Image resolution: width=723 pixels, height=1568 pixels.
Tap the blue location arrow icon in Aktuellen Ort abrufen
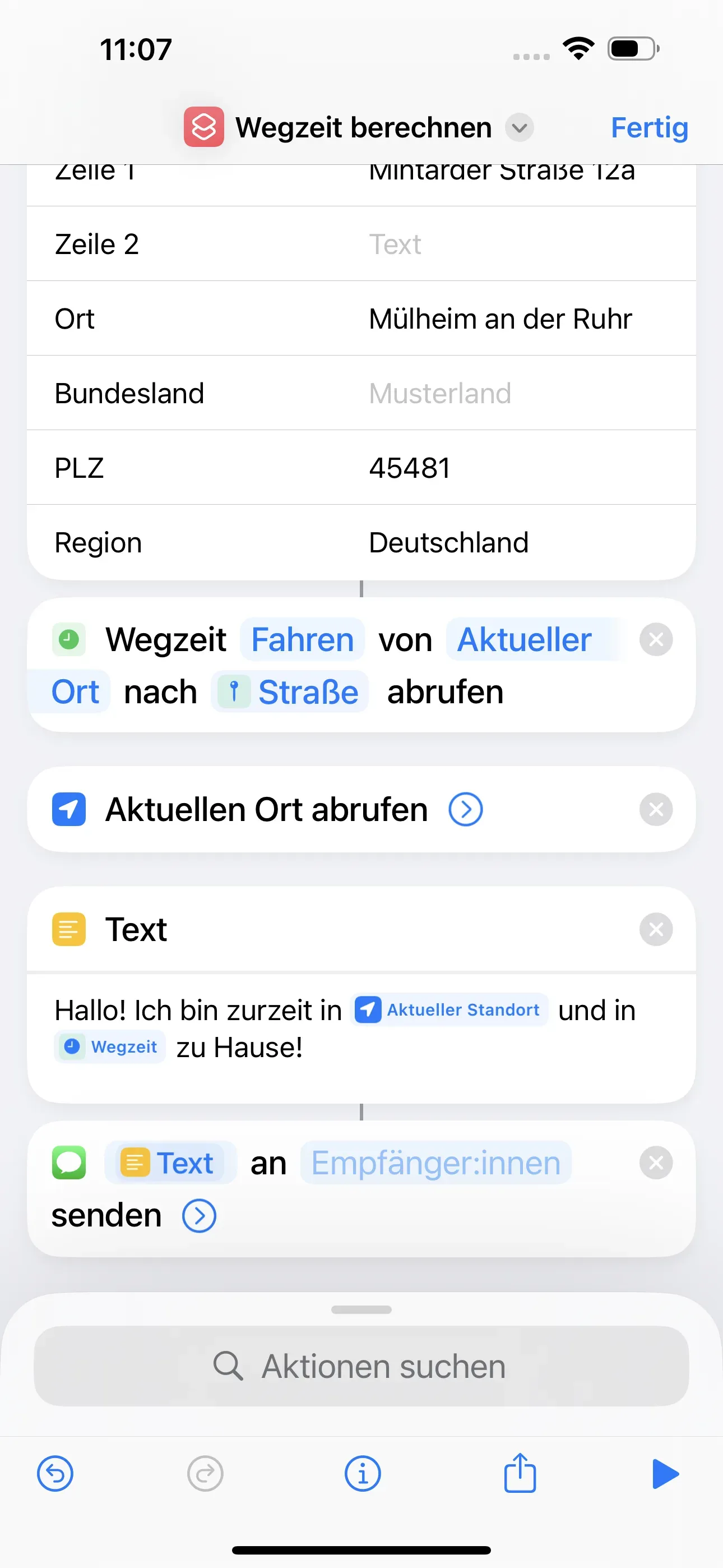[x=69, y=809]
